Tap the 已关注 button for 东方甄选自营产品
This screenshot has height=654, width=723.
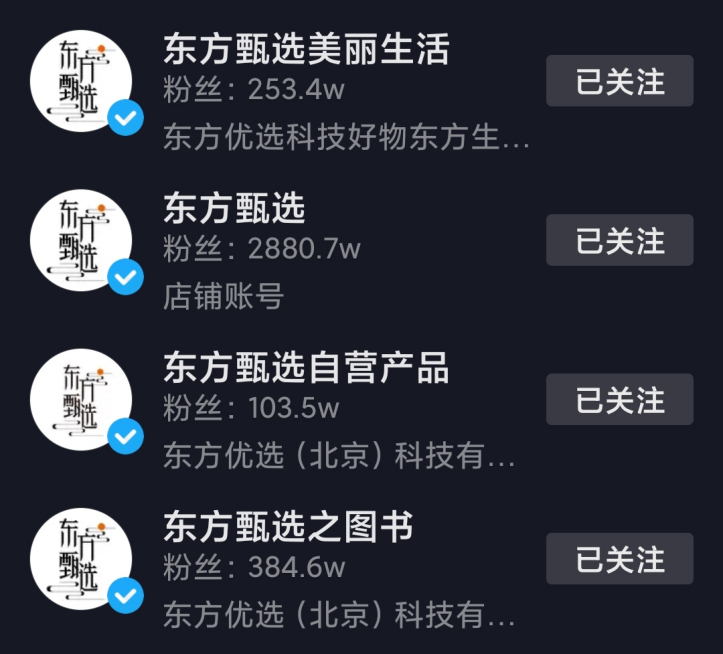(619, 399)
